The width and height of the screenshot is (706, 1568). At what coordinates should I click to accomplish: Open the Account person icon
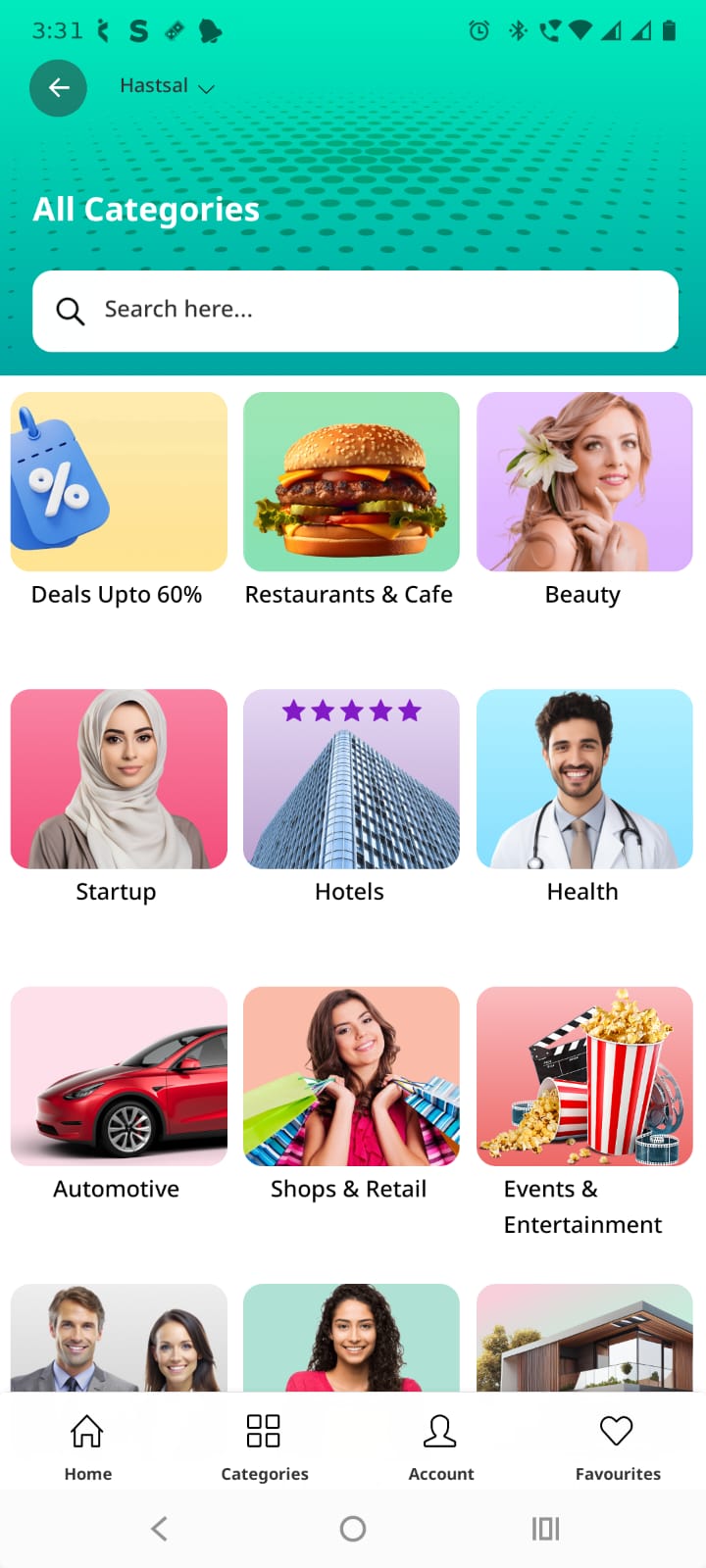440,1431
